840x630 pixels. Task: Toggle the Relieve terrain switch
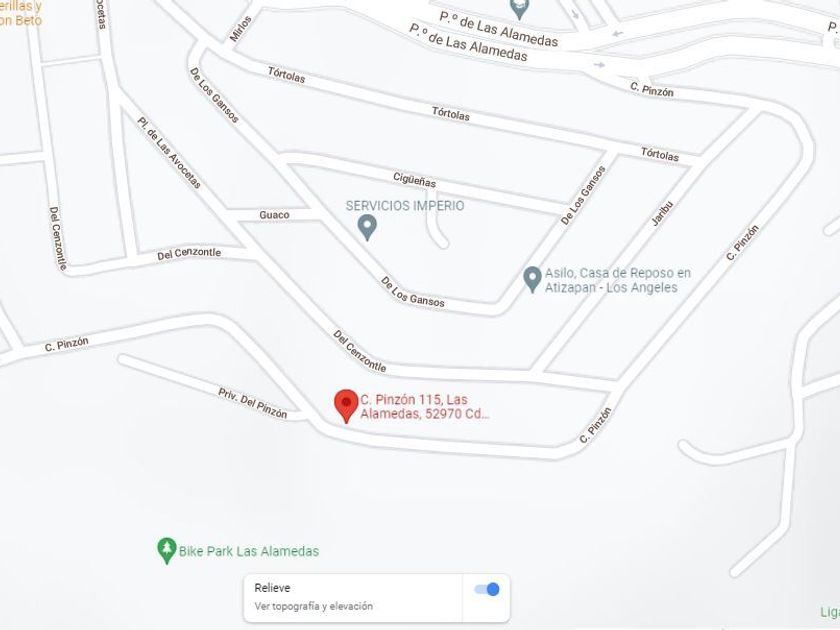click(x=487, y=589)
